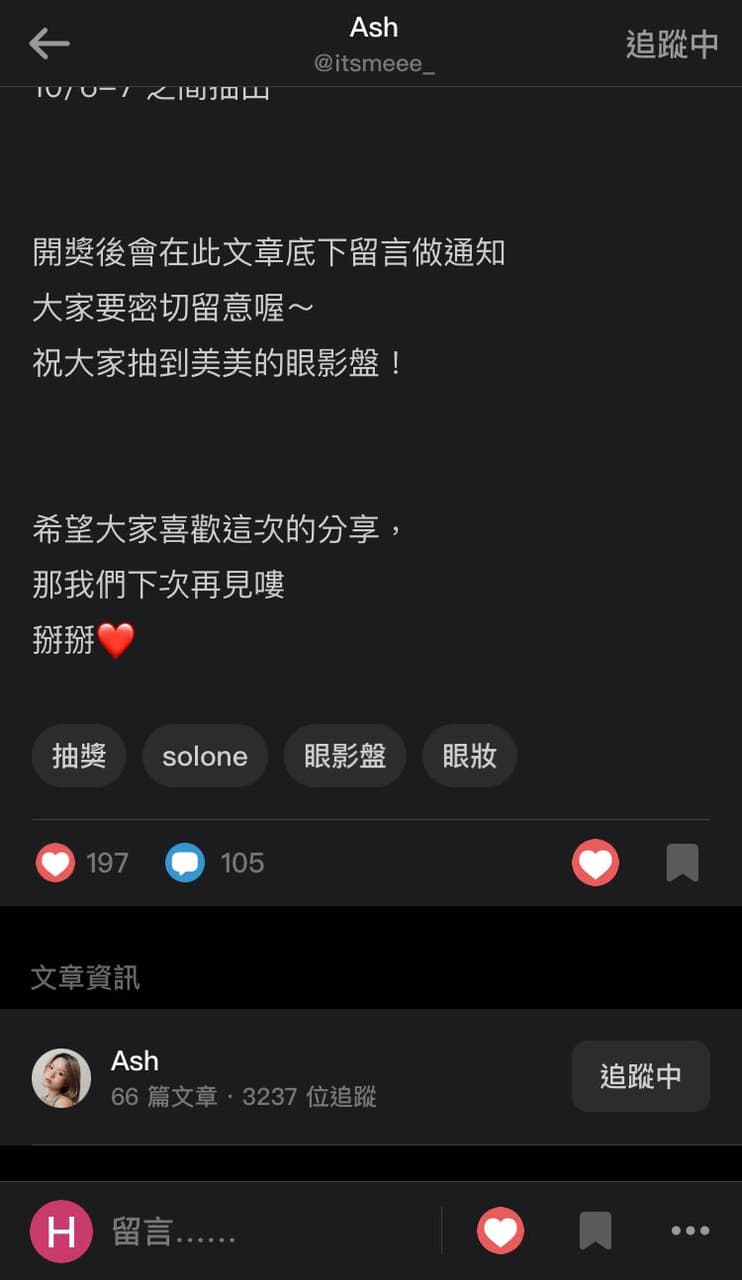Viewport: 742px width, 1280px height.
Task: Click the back arrow to return
Action: pyautogui.click(x=47, y=44)
